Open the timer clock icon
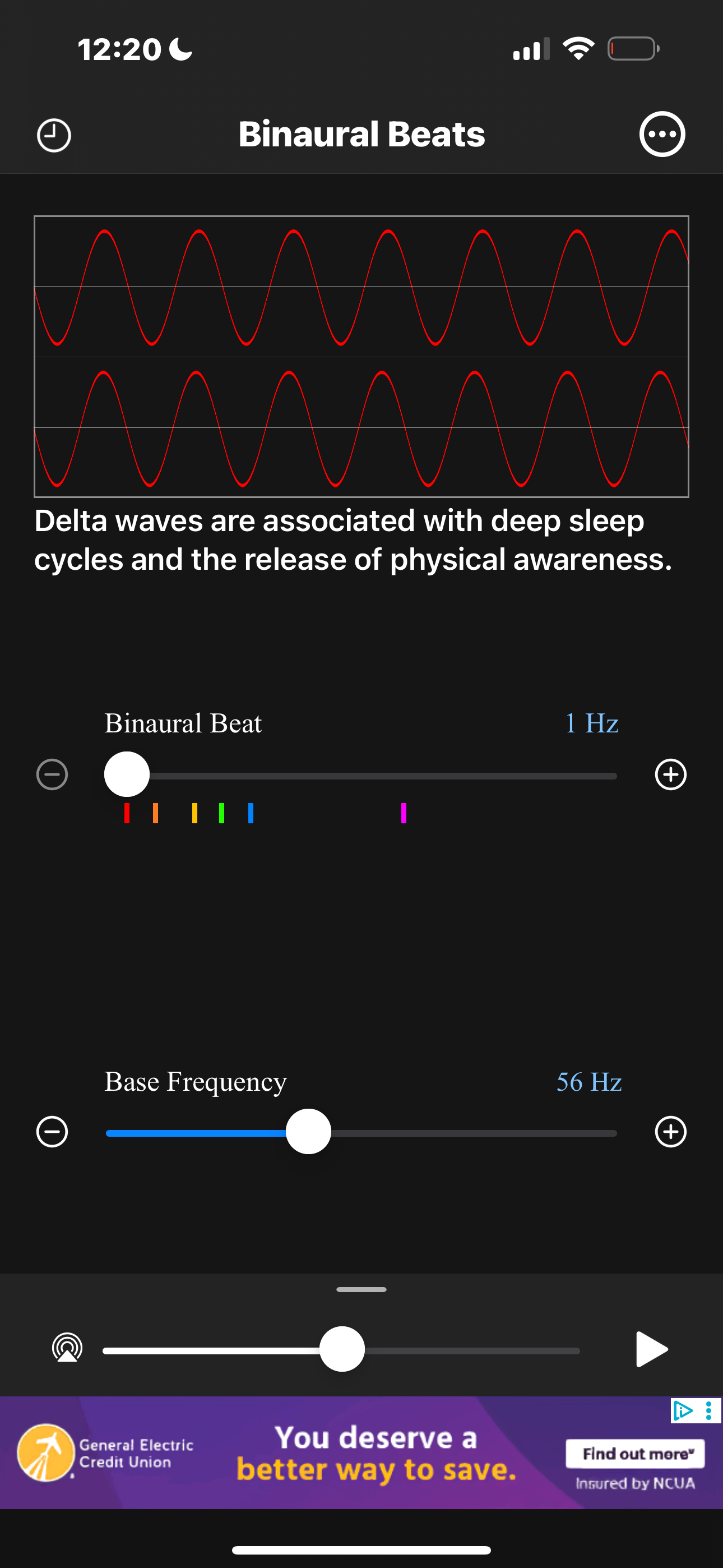Screen dimensions: 723x1568 point(54,135)
